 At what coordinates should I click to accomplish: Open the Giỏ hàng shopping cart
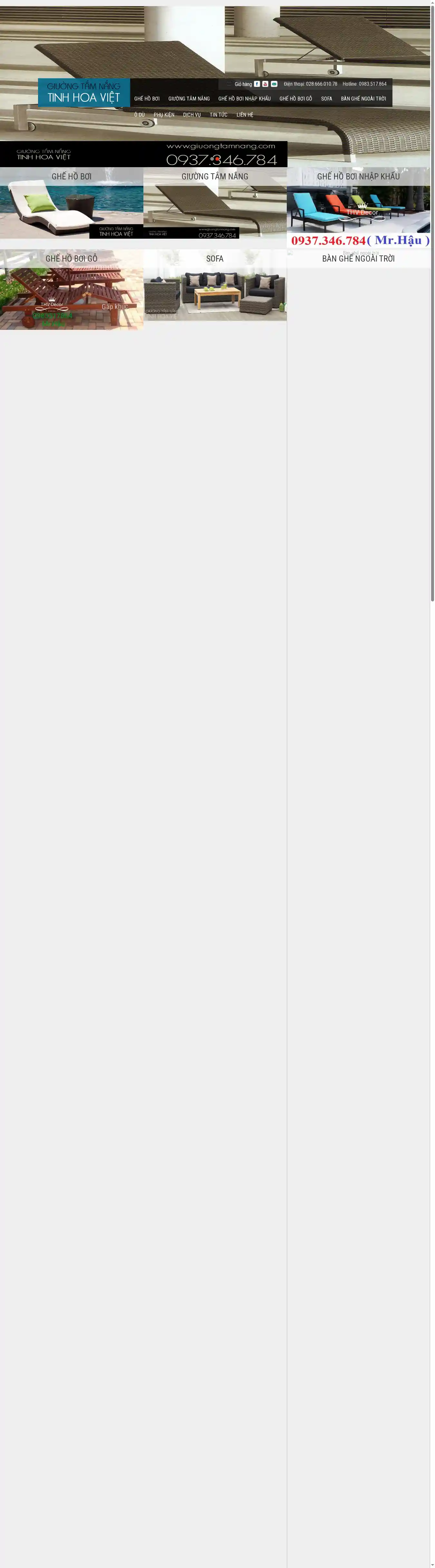click(243, 84)
